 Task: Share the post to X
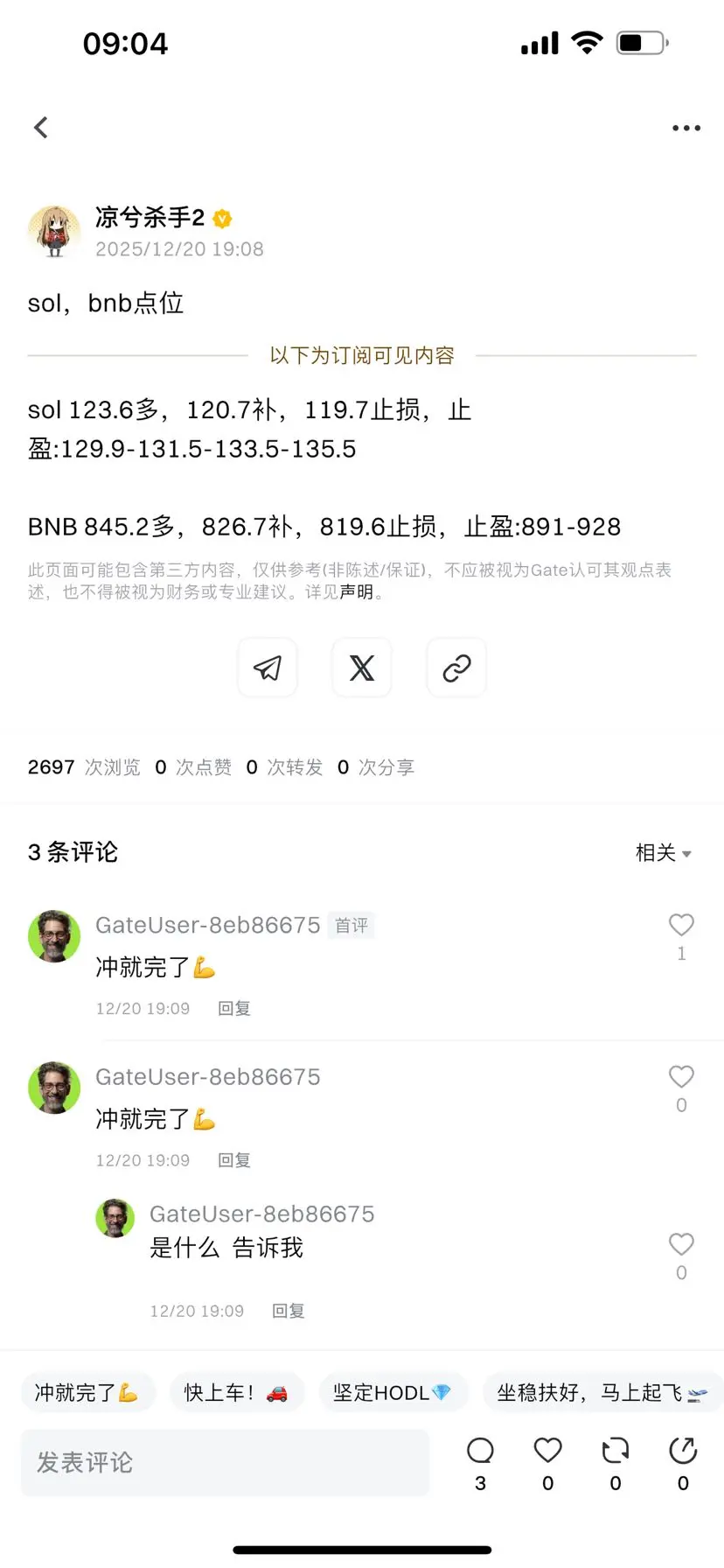pyautogui.click(x=362, y=668)
